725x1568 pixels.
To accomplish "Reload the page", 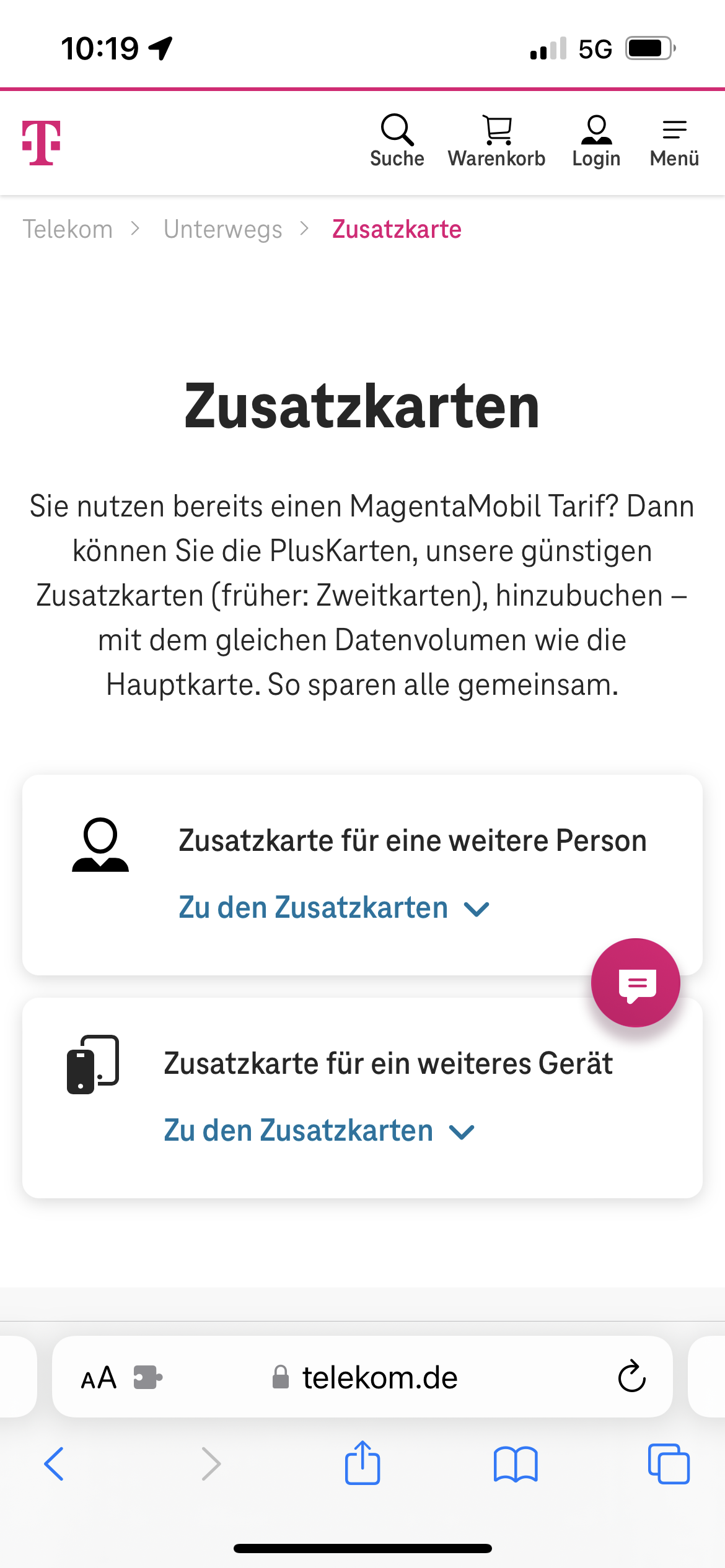I will tap(631, 1377).
